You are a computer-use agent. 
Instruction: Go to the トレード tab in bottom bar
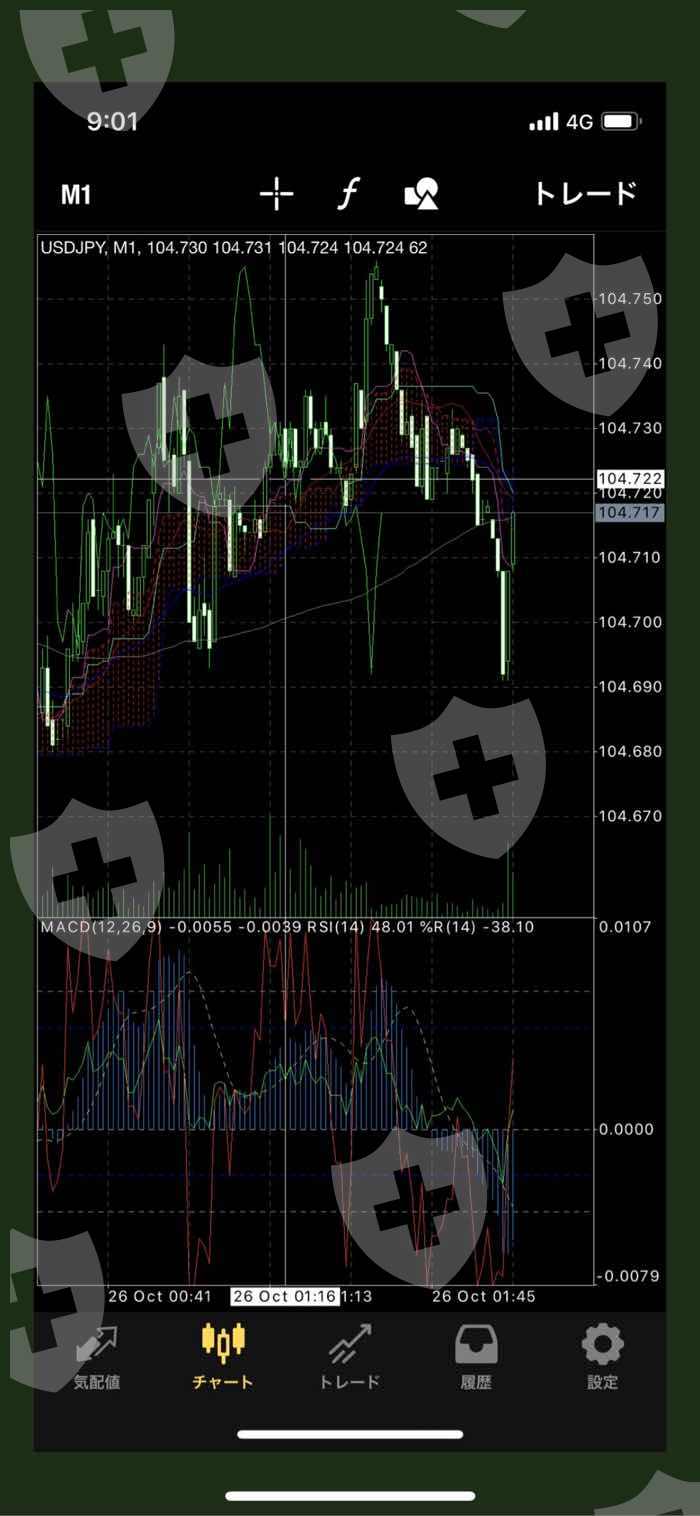349,1357
